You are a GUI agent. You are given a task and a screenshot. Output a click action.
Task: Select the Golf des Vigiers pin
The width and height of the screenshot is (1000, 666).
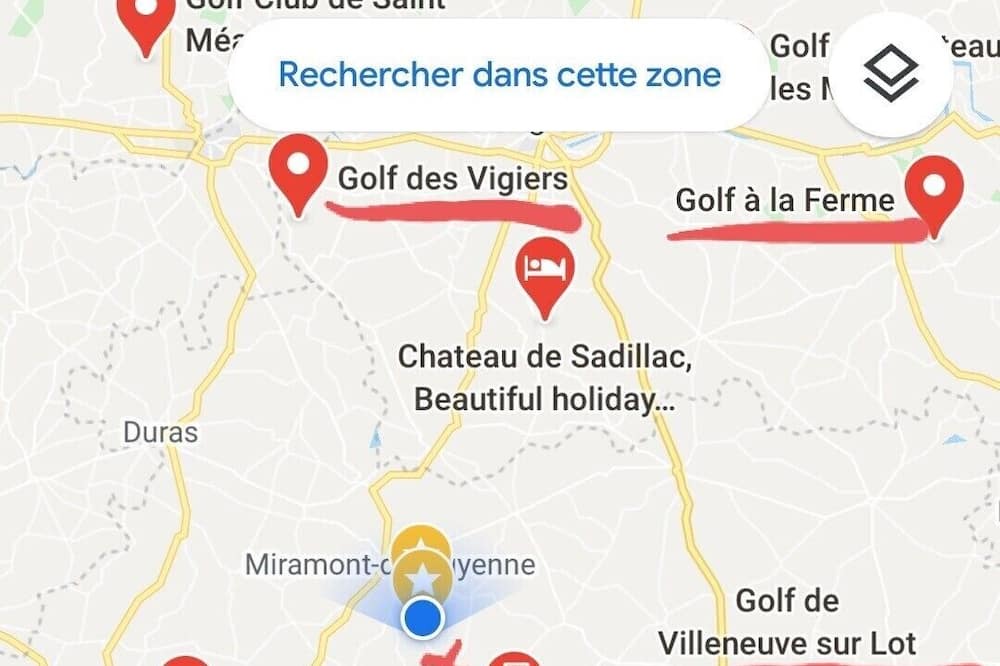tap(299, 172)
